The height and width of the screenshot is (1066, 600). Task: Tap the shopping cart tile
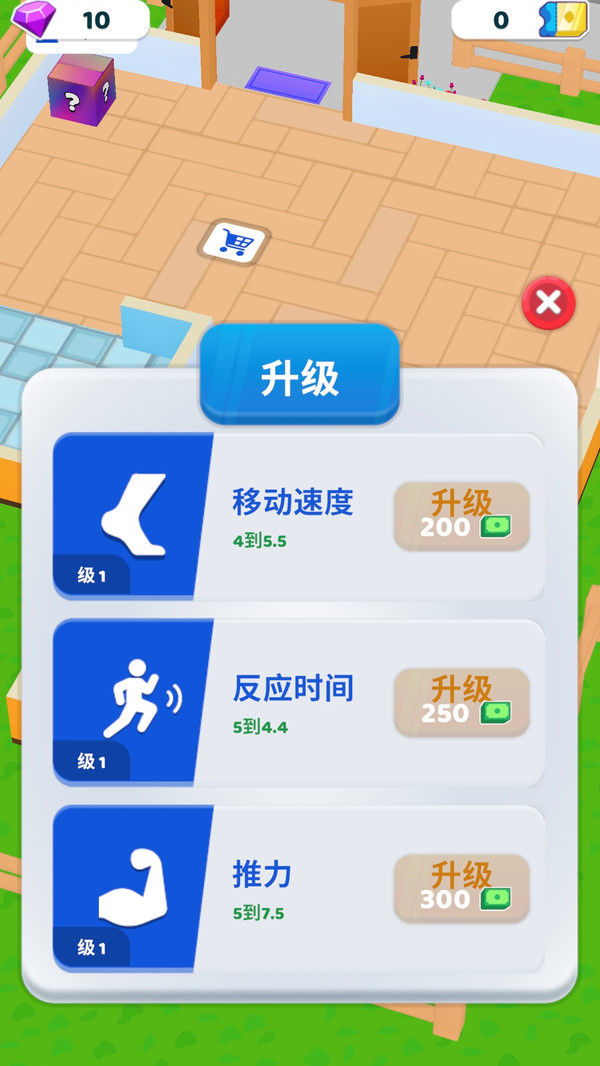(233, 242)
